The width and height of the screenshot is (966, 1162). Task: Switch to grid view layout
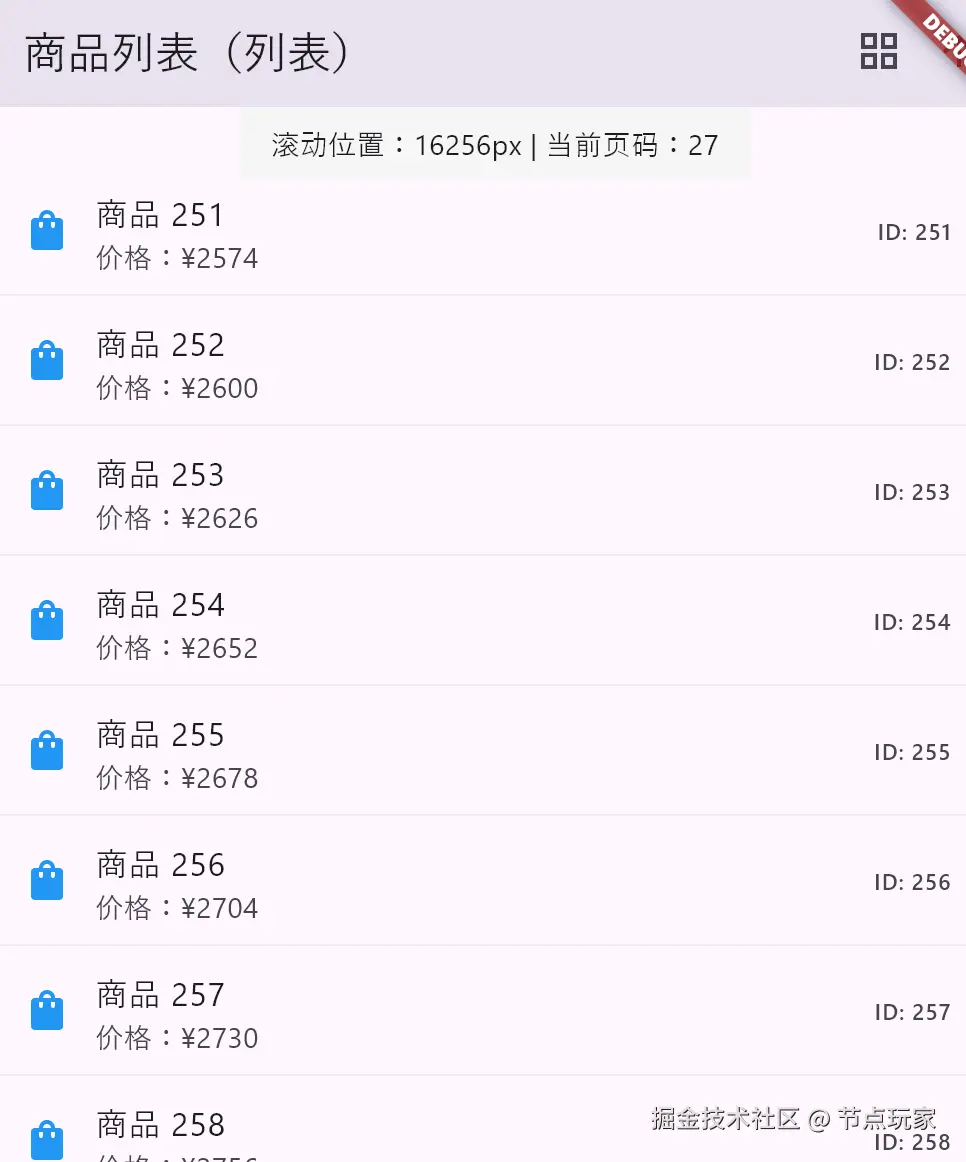click(x=879, y=51)
